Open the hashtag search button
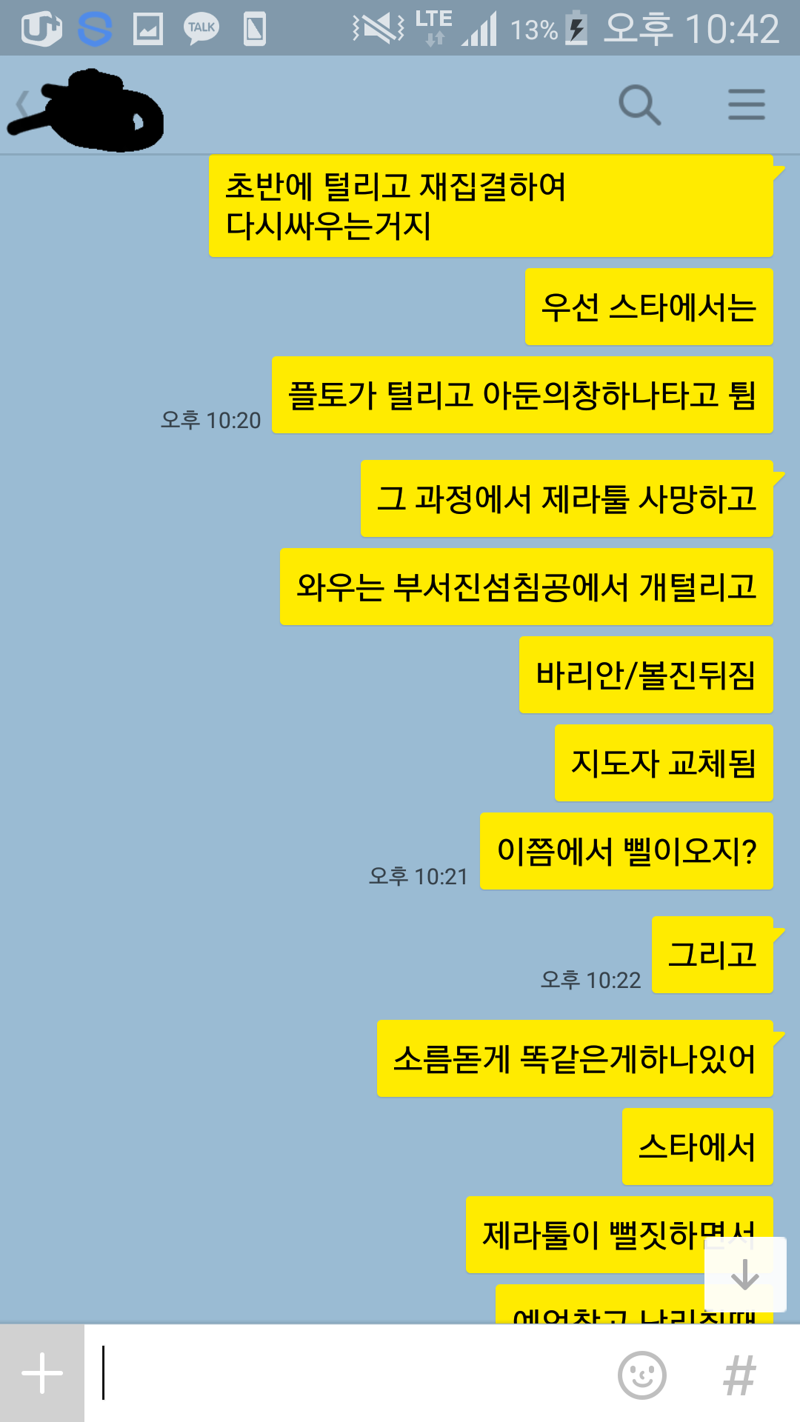Screen dimensions: 800x1422 coord(739,1375)
